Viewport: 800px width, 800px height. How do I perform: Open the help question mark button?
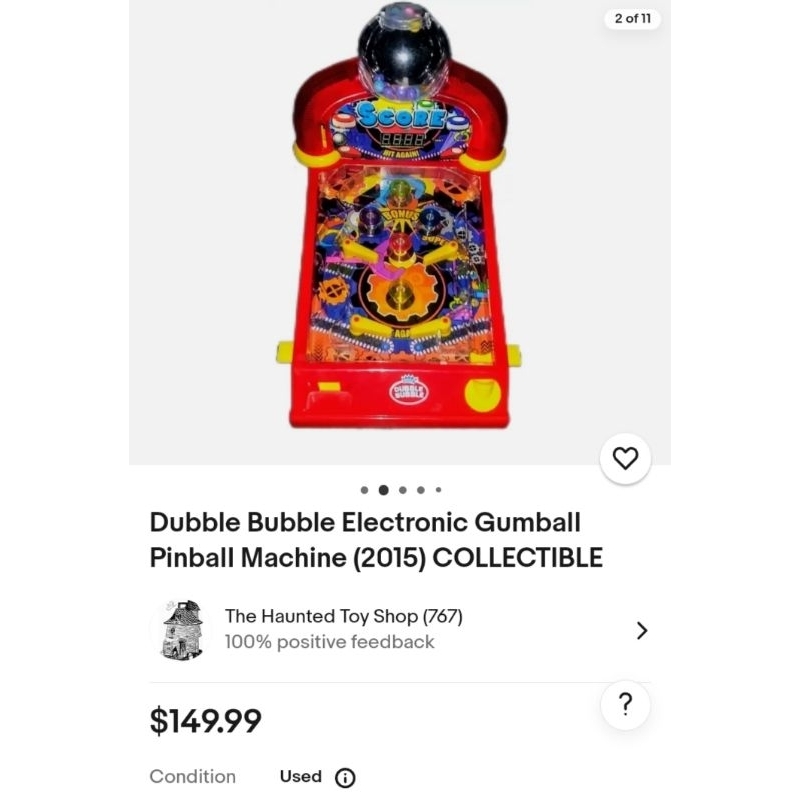point(625,705)
